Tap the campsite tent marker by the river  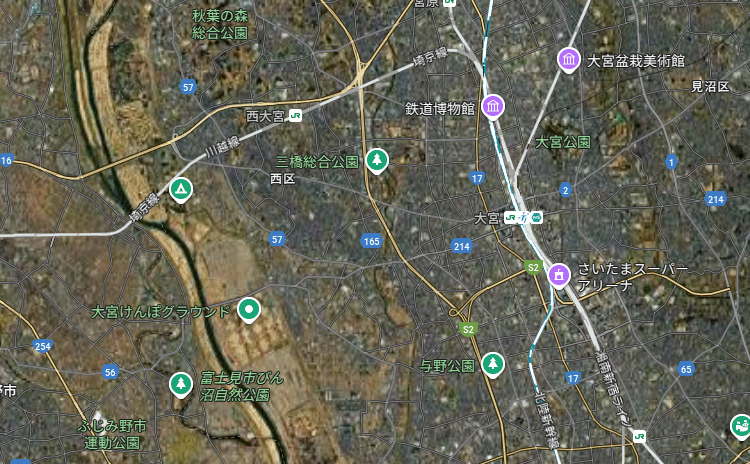coord(180,188)
